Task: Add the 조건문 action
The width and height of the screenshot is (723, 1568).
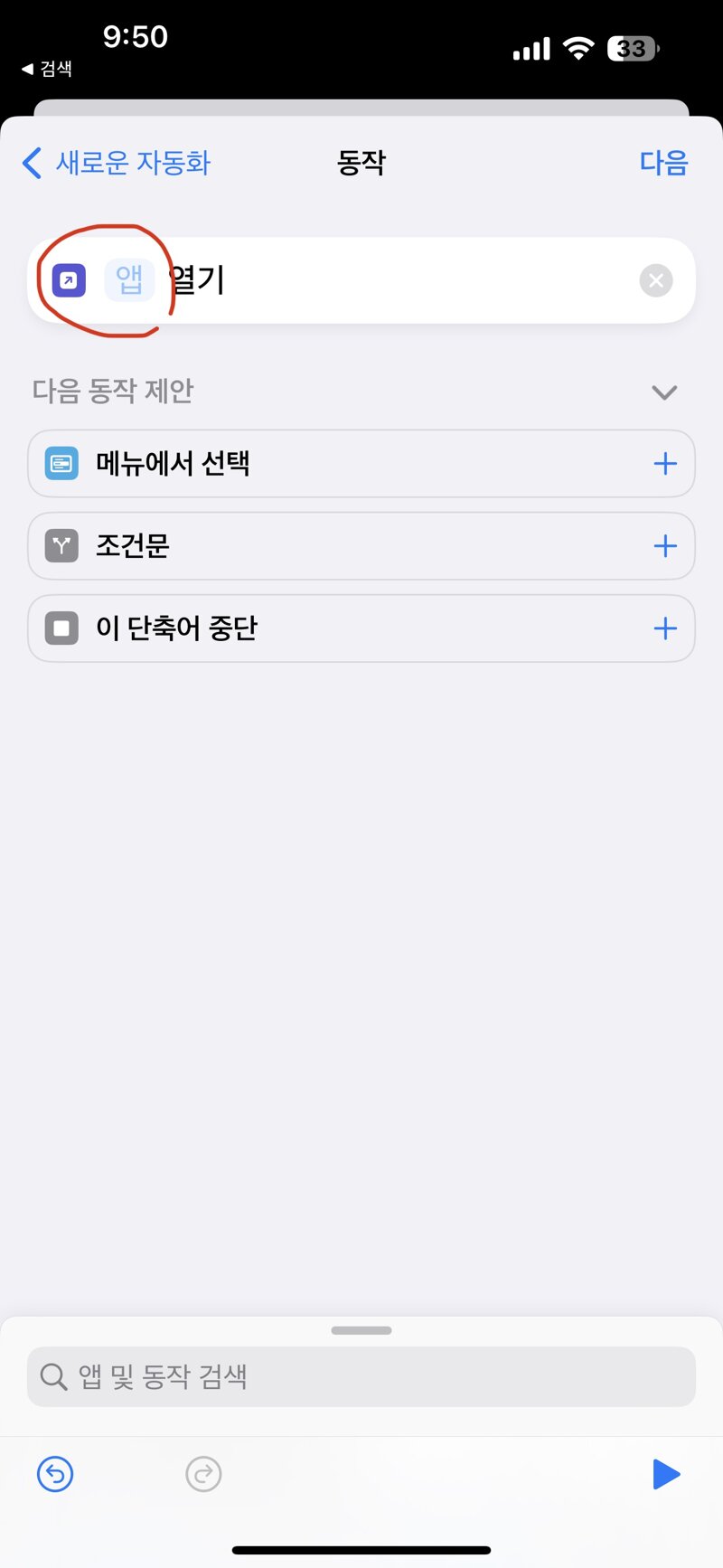Action: pyautogui.click(x=665, y=546)
